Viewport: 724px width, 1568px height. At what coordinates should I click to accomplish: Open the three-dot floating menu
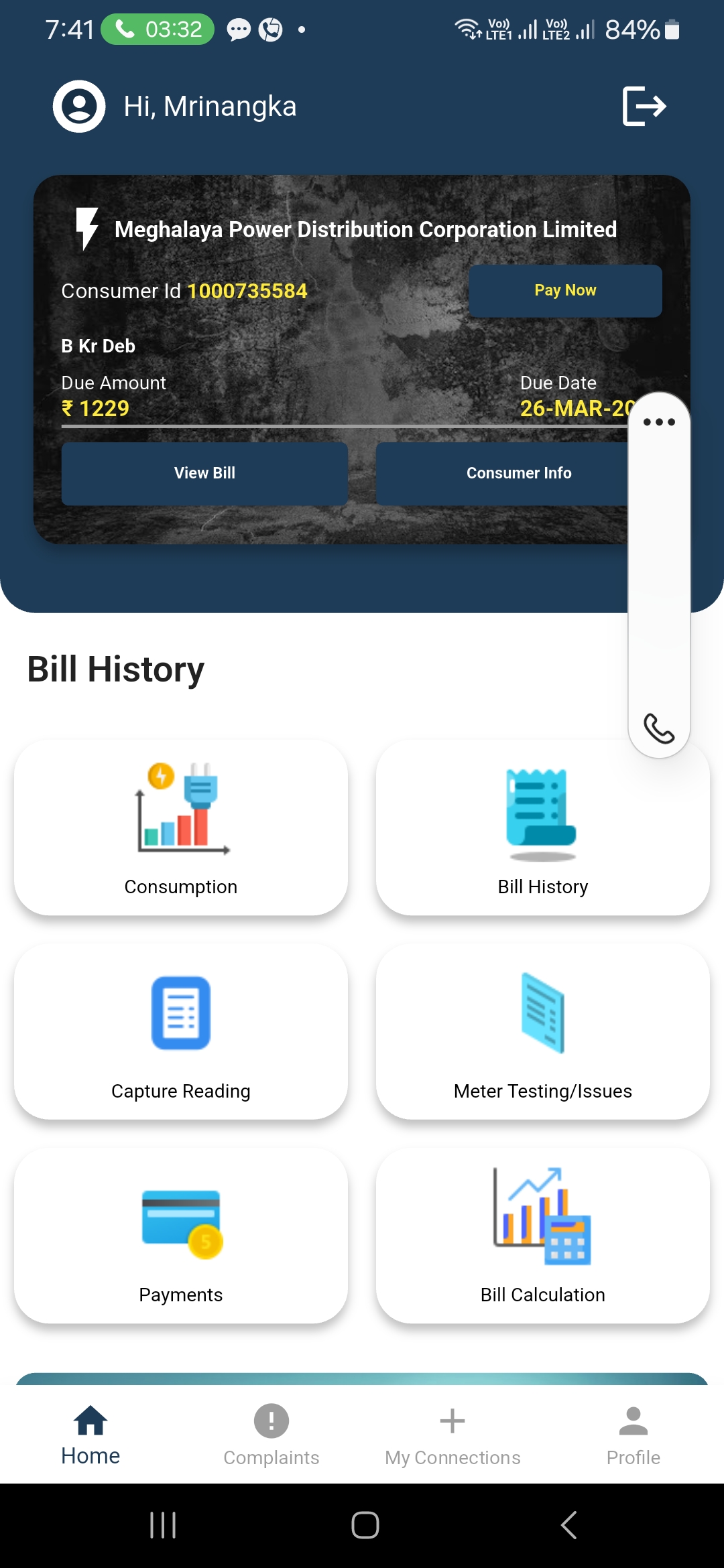click(659, 422)
